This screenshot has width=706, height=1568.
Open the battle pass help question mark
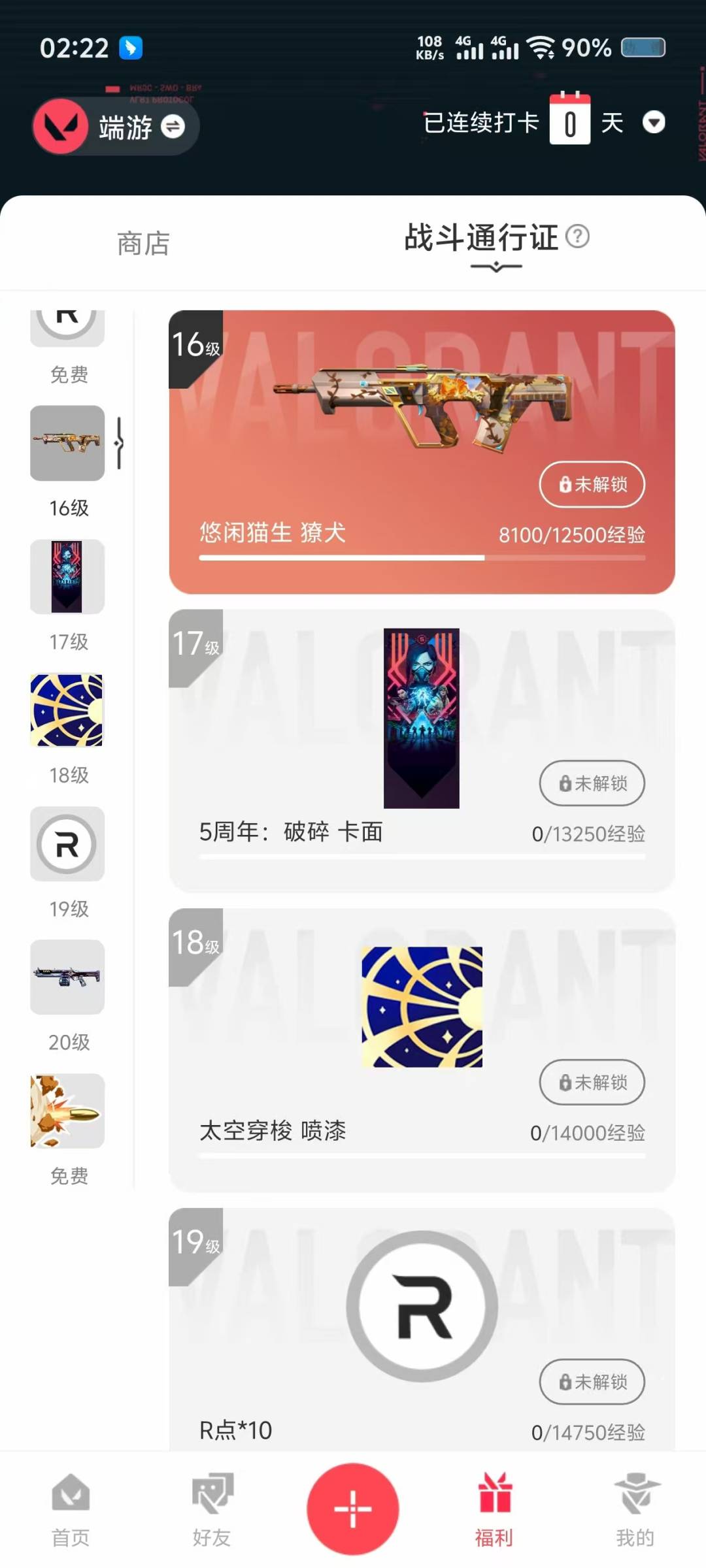(x=577, y=236)
